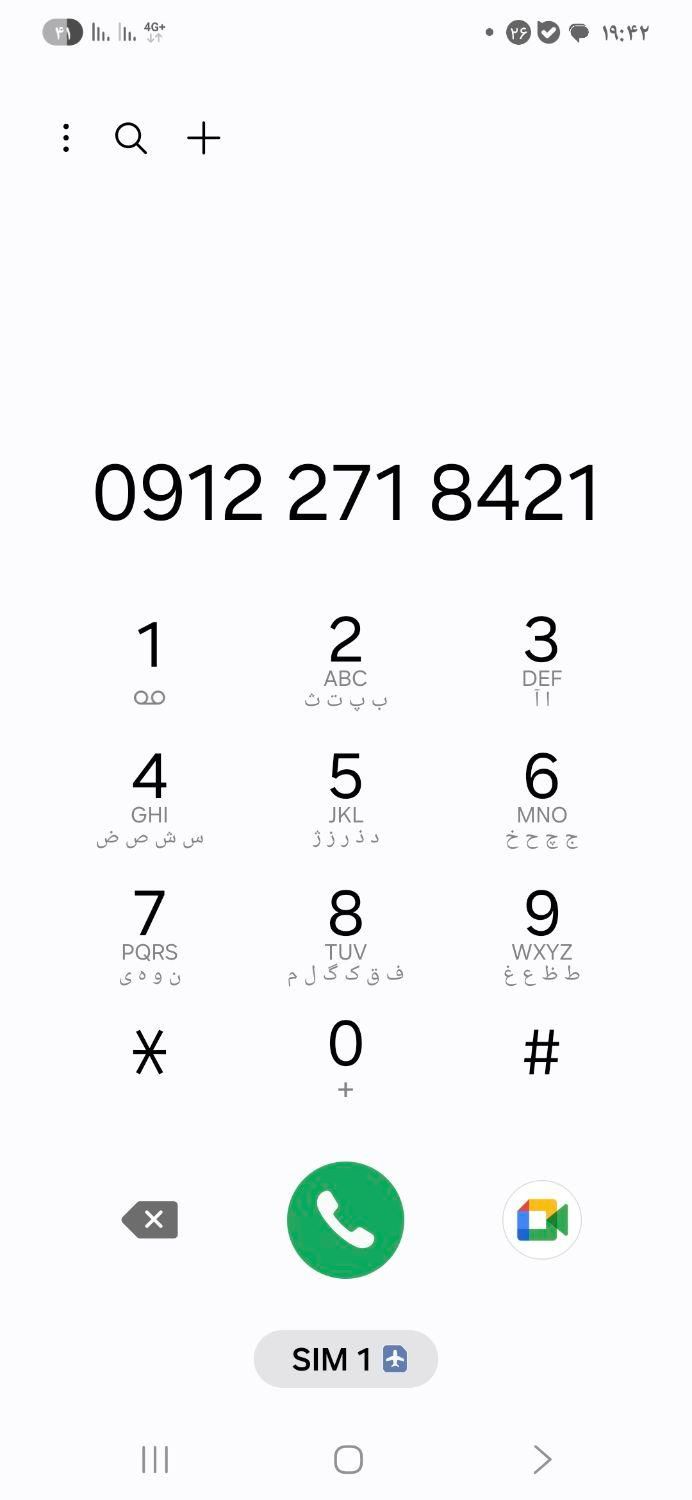Insert the star symbol key

[150, 1053]
